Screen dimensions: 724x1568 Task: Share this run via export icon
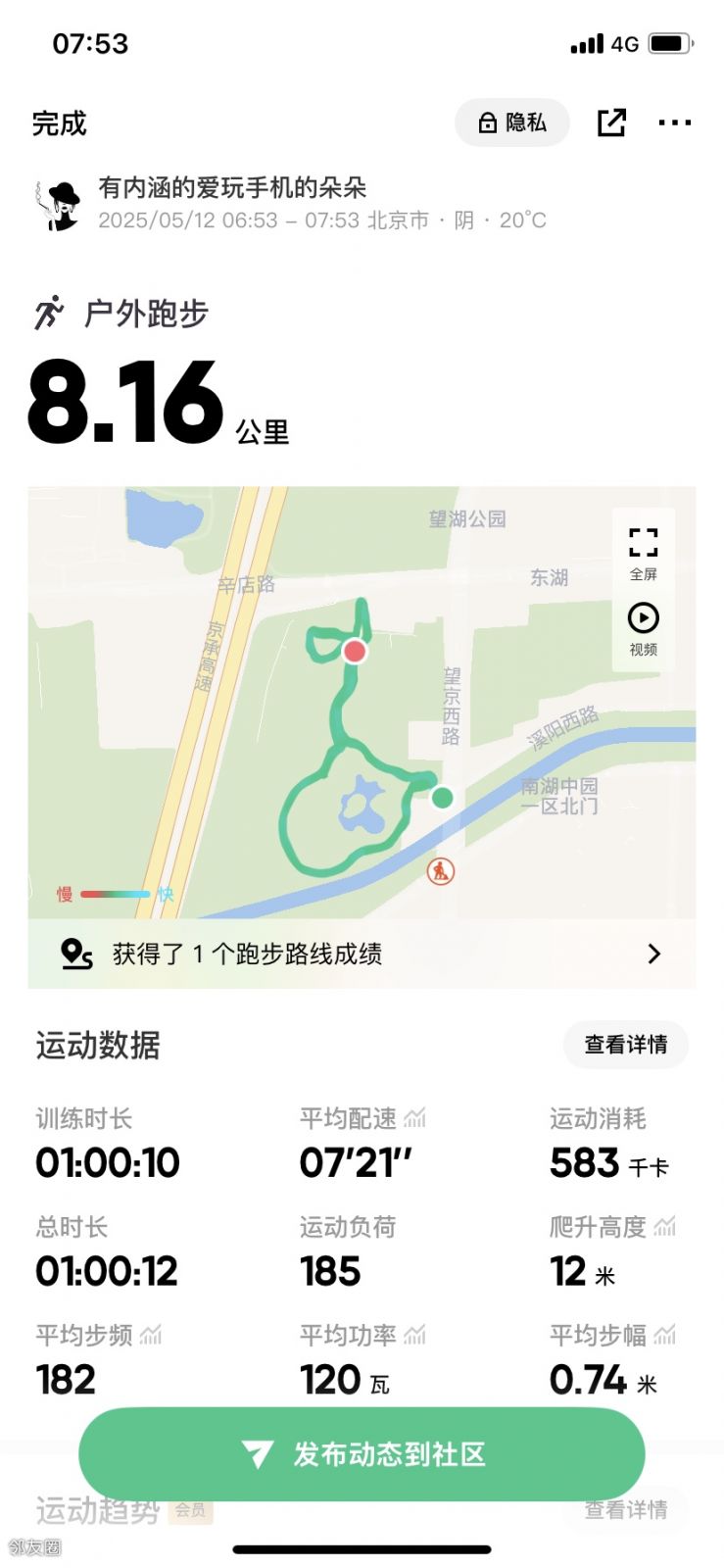tap(611, 122)
